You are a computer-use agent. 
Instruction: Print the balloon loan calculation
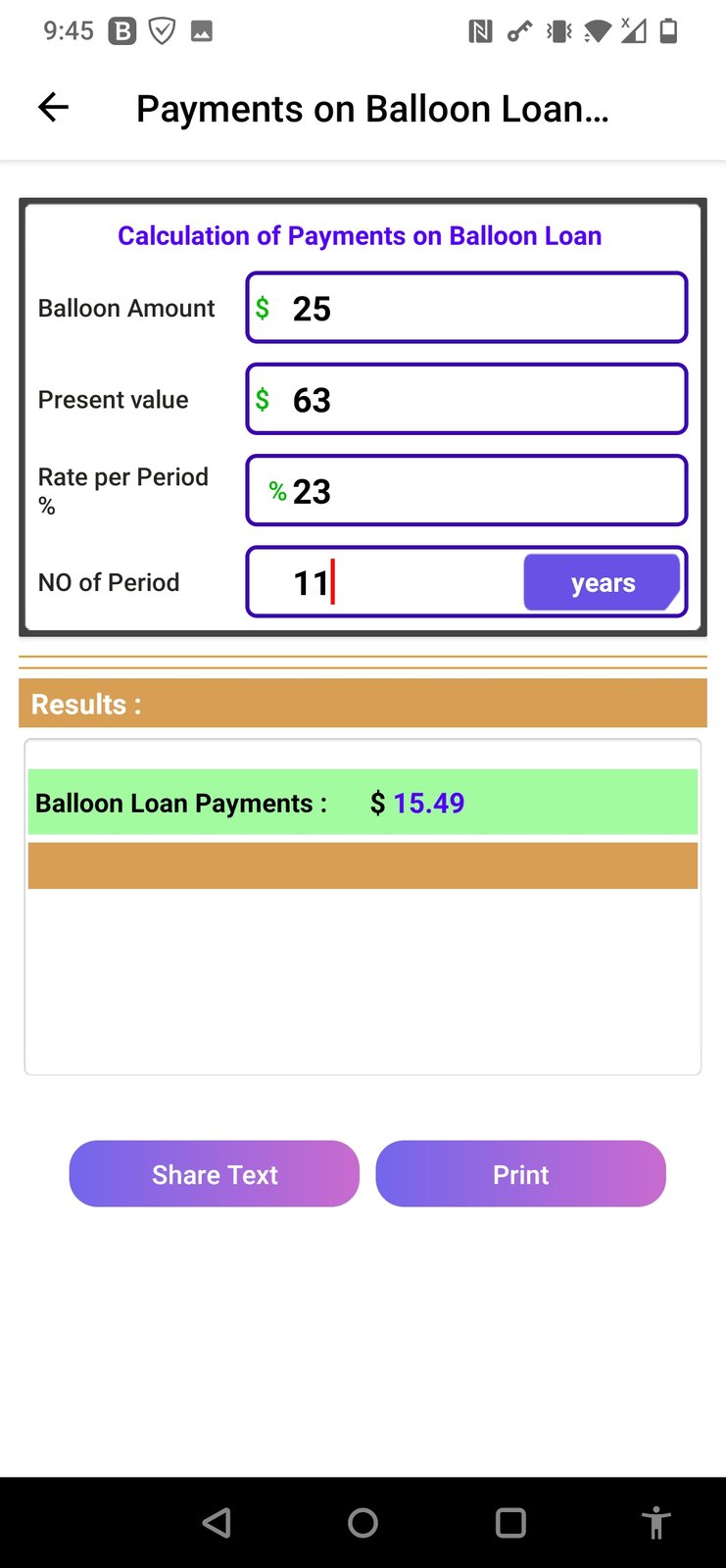pos(520,1173)
